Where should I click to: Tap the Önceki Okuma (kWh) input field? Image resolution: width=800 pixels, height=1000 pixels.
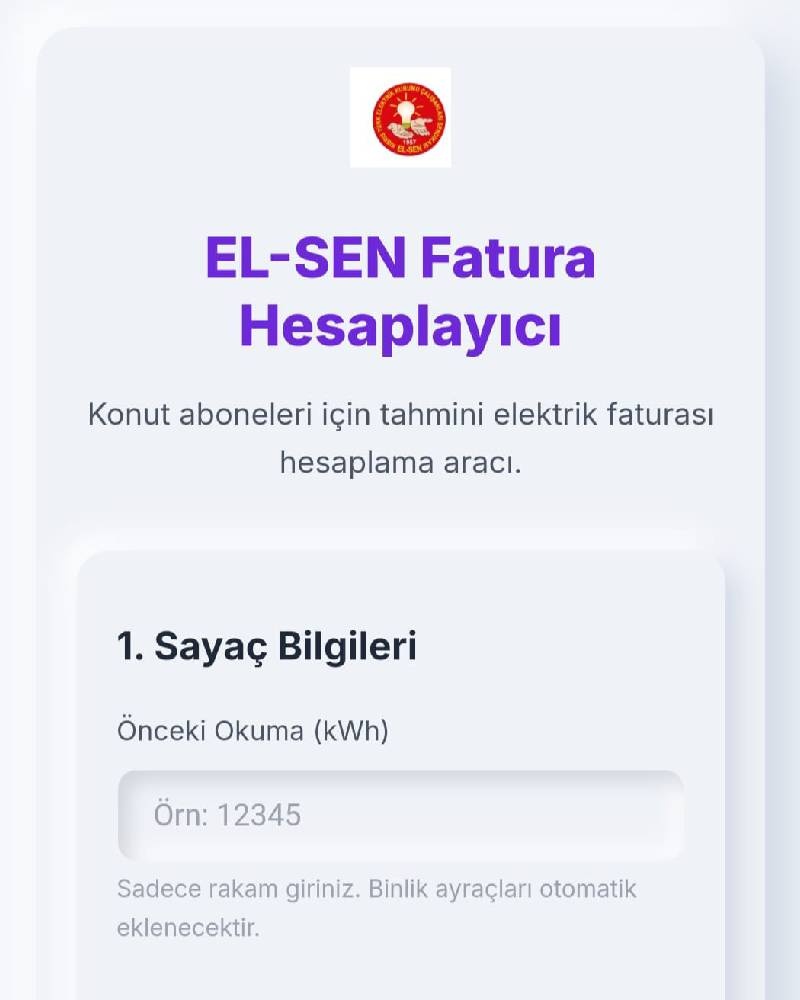tap(400, 815)
